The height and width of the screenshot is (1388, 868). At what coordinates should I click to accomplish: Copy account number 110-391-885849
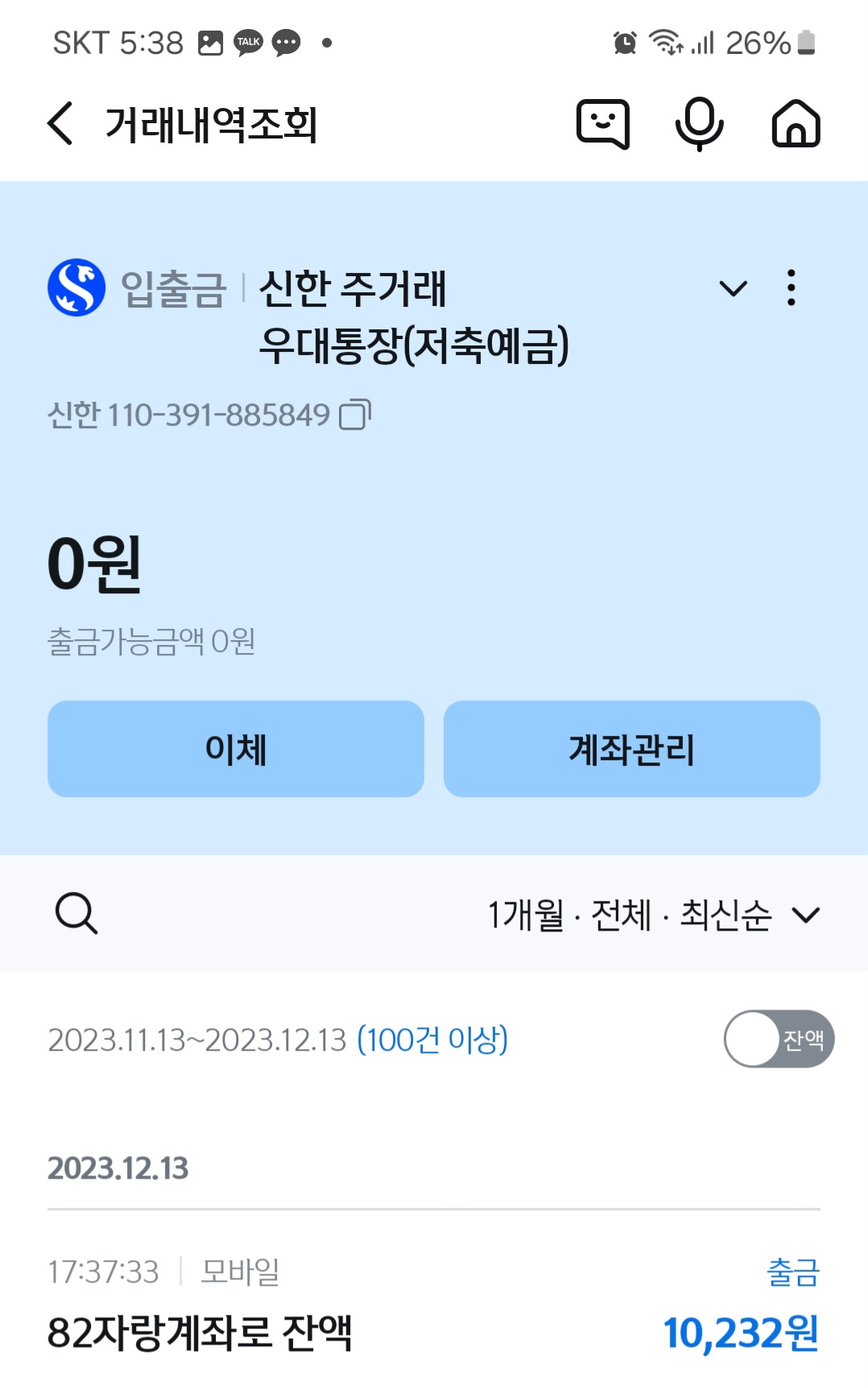click(354, 415)
